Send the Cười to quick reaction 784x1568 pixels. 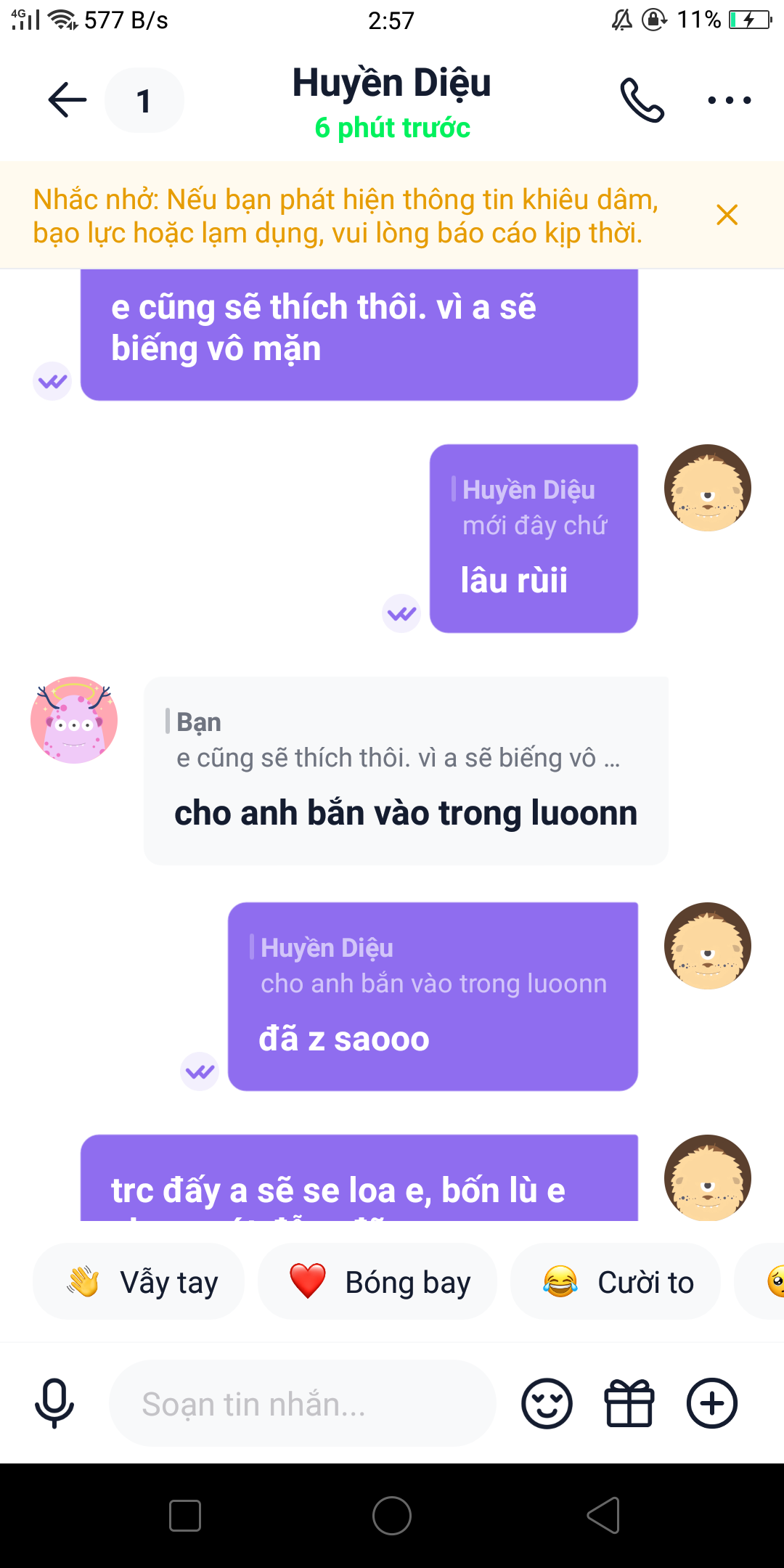[x=616, y=1282]
